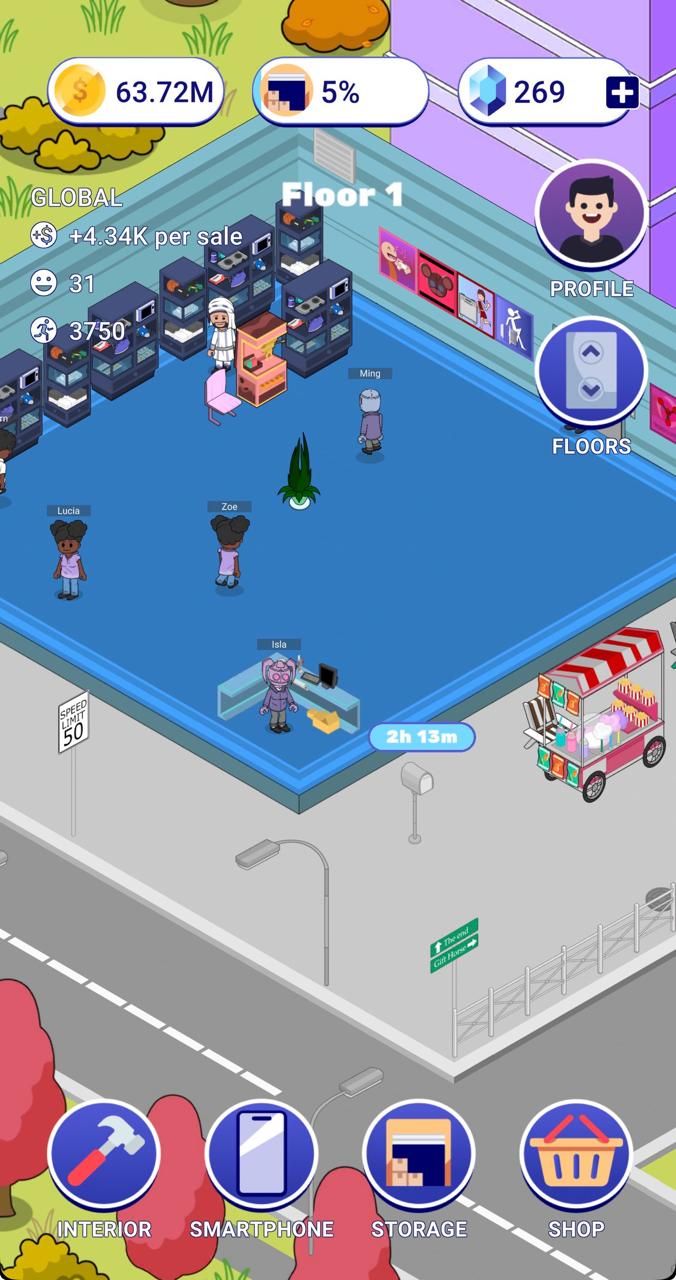Open the Smartphone menu
This screenshot has height=1280, width=676.
tap(261, 1155)
